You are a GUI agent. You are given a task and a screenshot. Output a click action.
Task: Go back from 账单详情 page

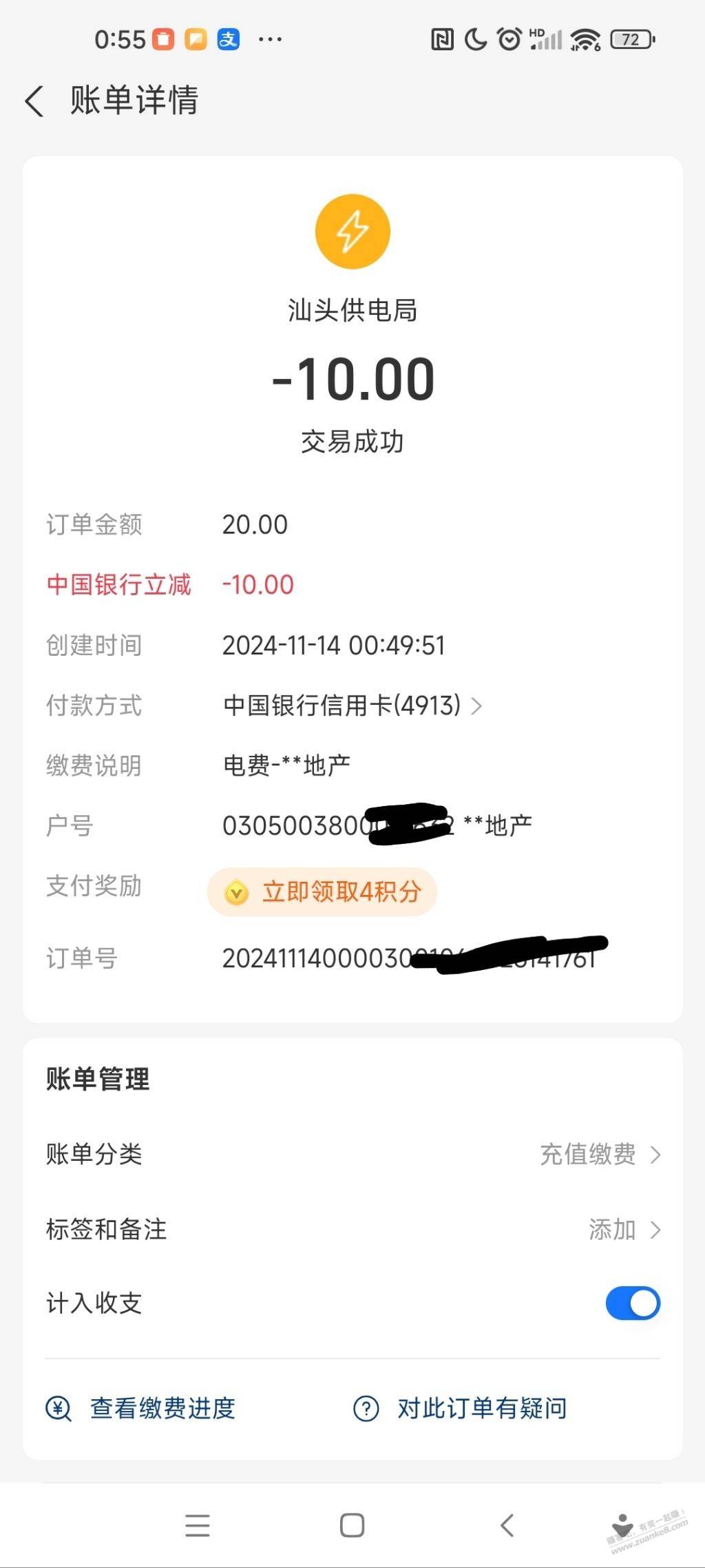point(34,101)
